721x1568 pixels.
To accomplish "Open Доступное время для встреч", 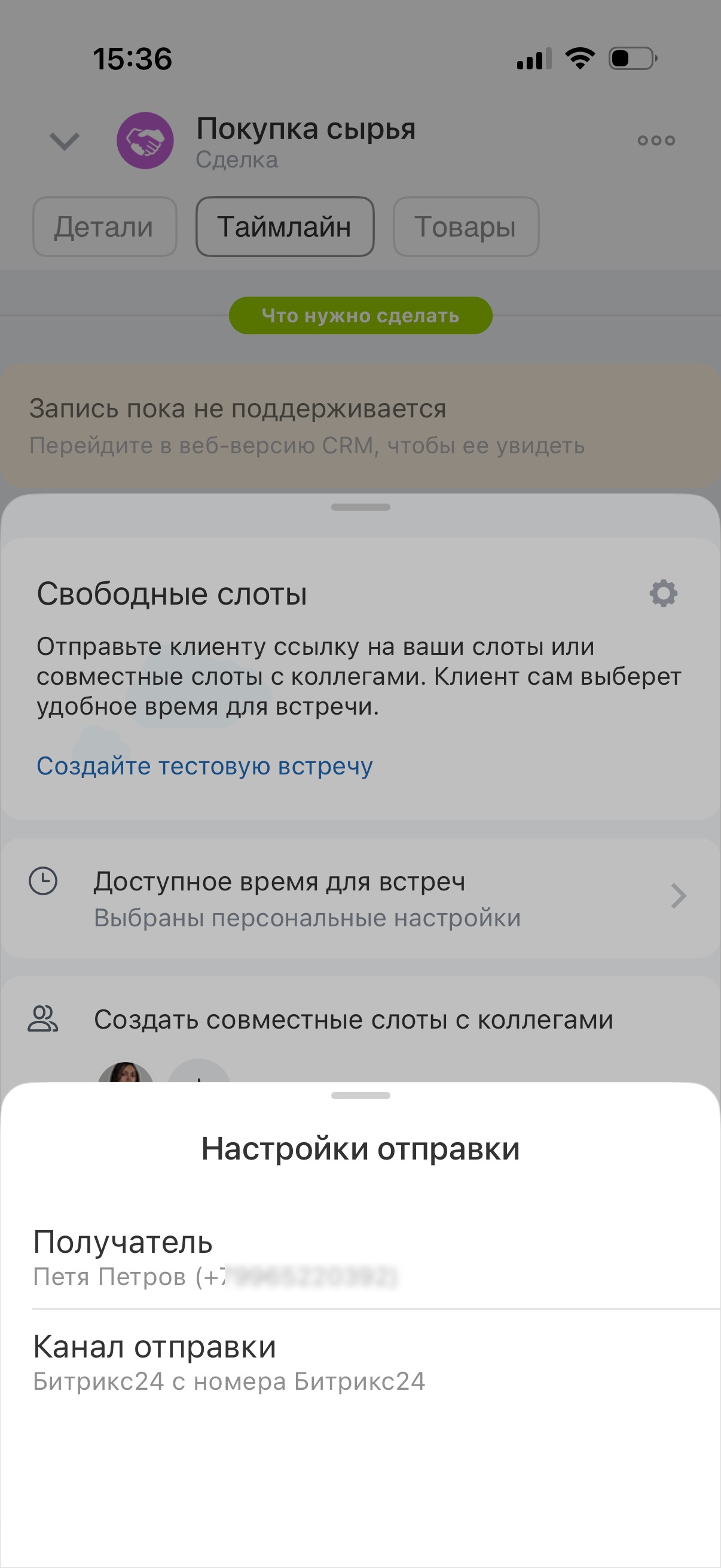I will tap(360, 898).
